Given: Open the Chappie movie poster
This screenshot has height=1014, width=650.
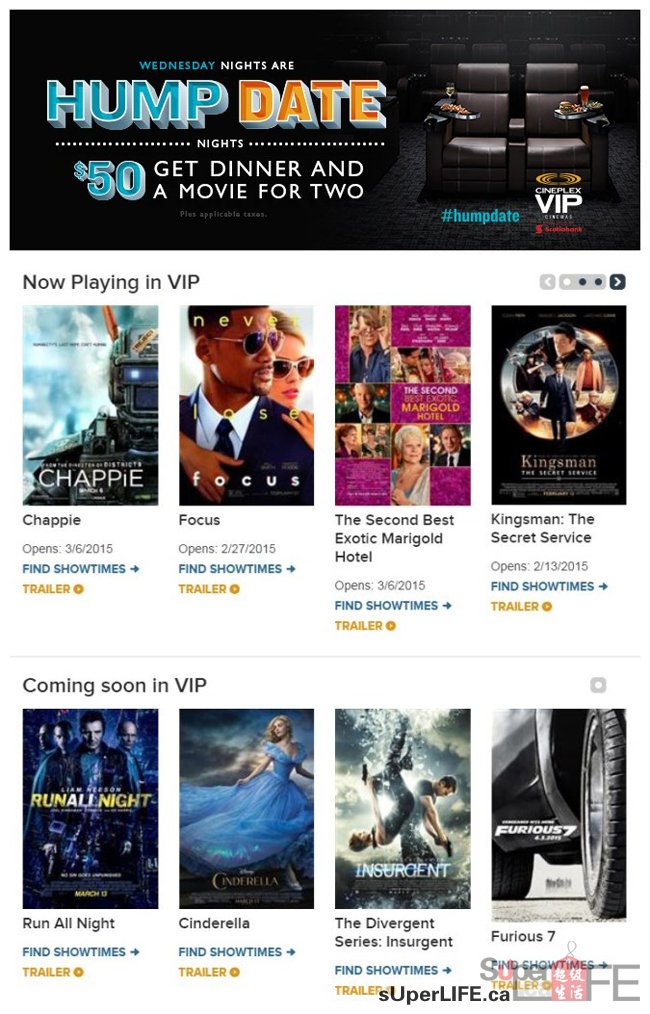Looking at the screenshot, I should click(90, 405).
